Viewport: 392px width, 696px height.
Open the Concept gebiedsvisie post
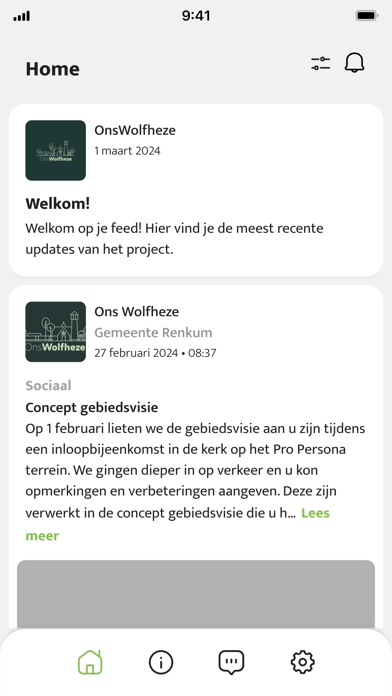tap(91, 407)
